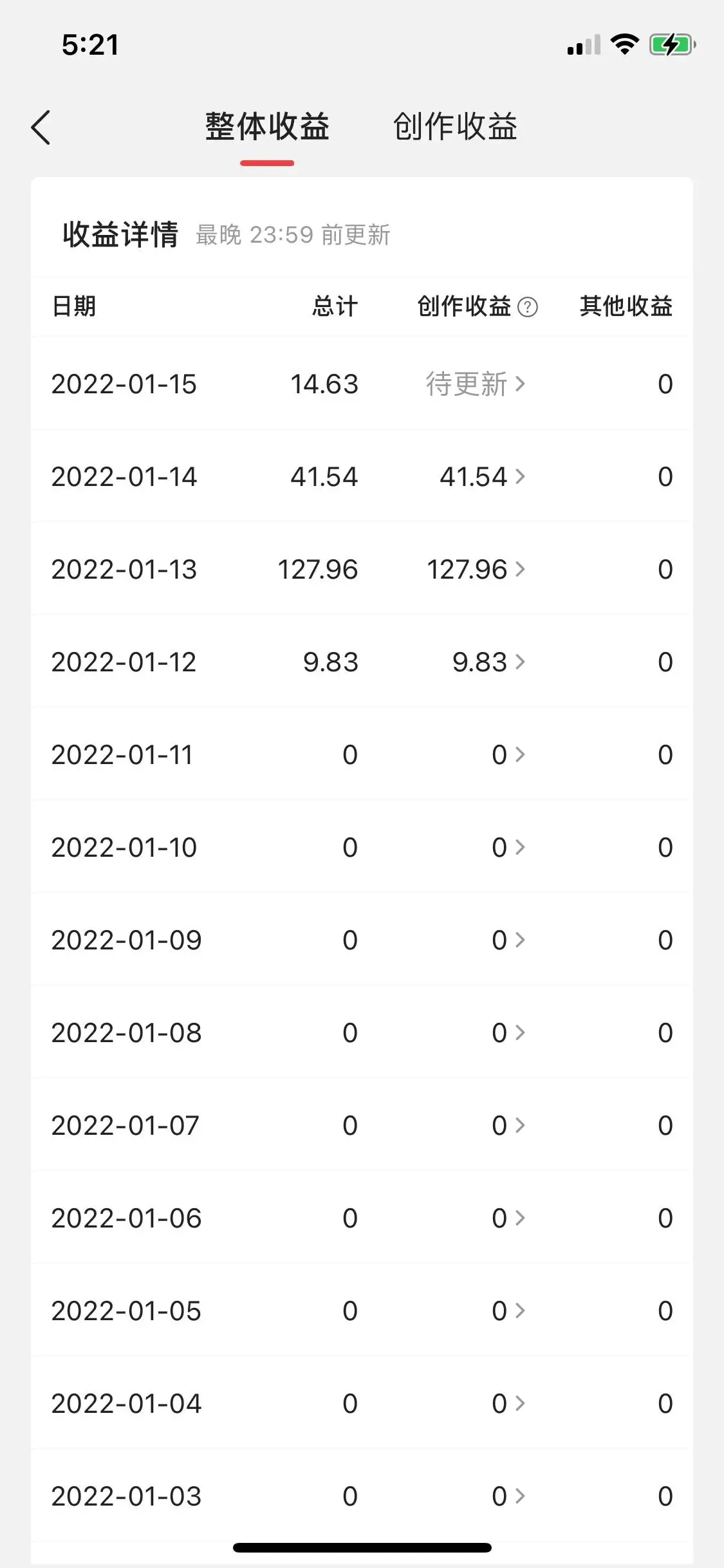Open 待更新 details for 2022-01-15
Image resolution: width=724 pixels, height=1568 pixels.
point(476,384)
